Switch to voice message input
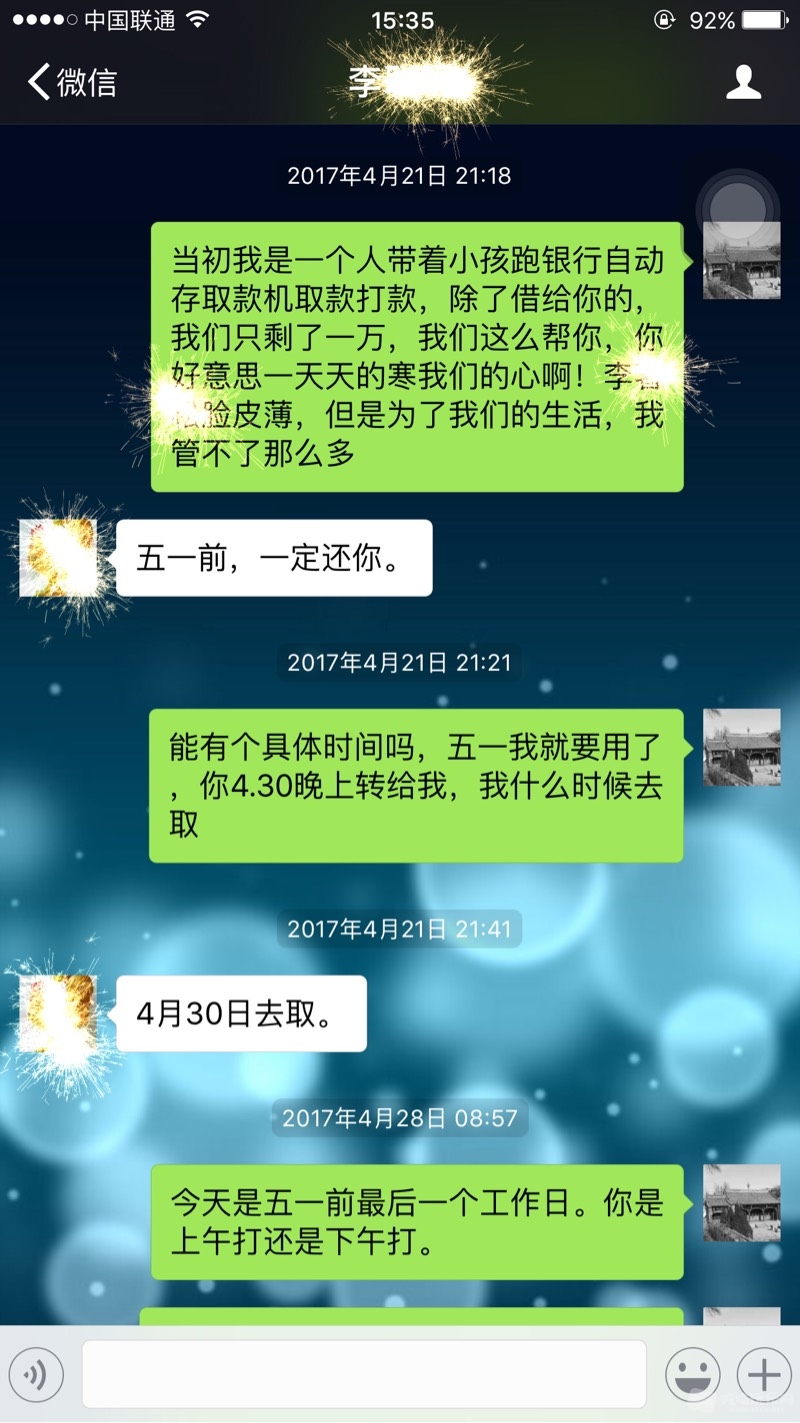Screen dimensions: 800x1423 pyautogui.click(x=37, y=1375)
